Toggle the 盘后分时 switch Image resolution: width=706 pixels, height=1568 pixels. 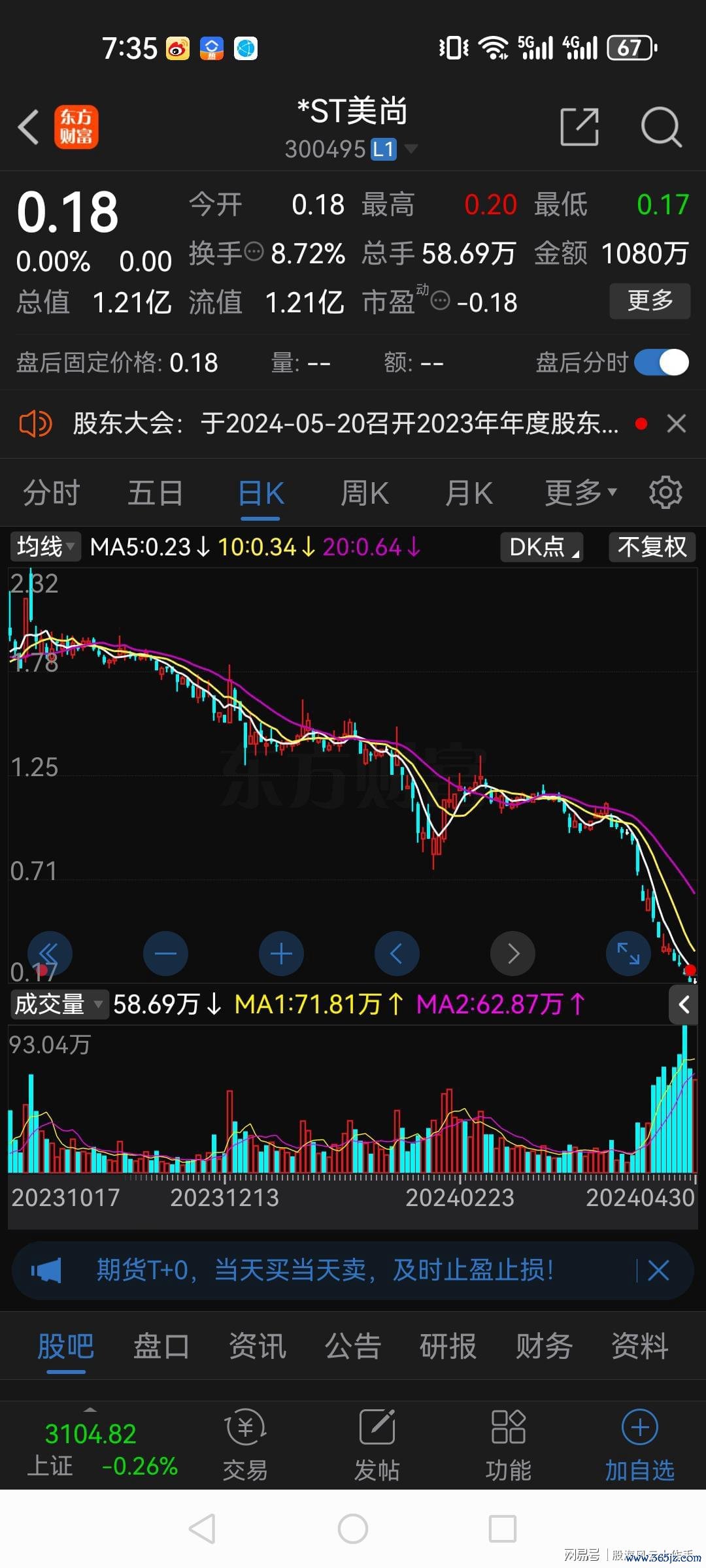click(x=662, y=363)
